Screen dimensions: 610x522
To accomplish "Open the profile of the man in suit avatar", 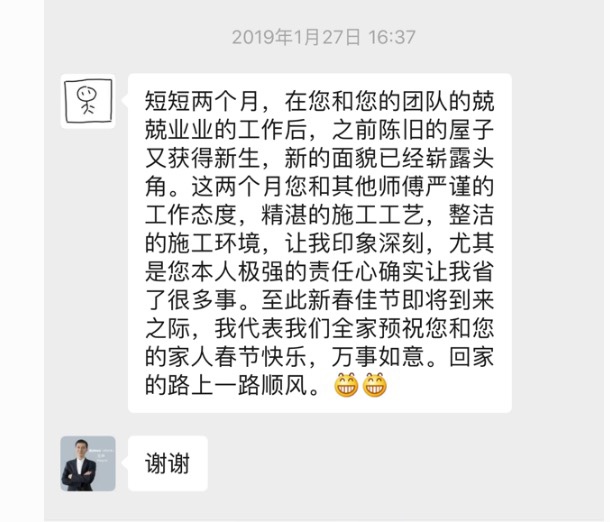I will tap(88, 463).
